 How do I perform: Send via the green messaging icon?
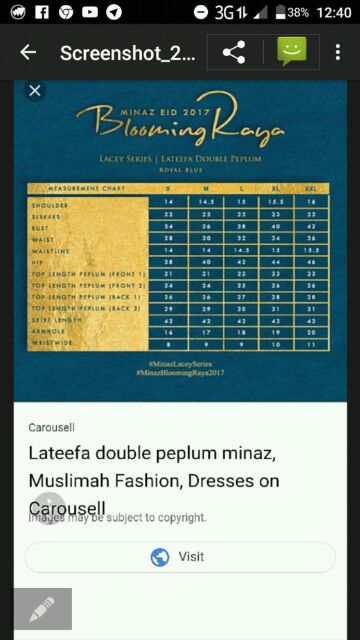pyautogui.click(x=292, y=51)
